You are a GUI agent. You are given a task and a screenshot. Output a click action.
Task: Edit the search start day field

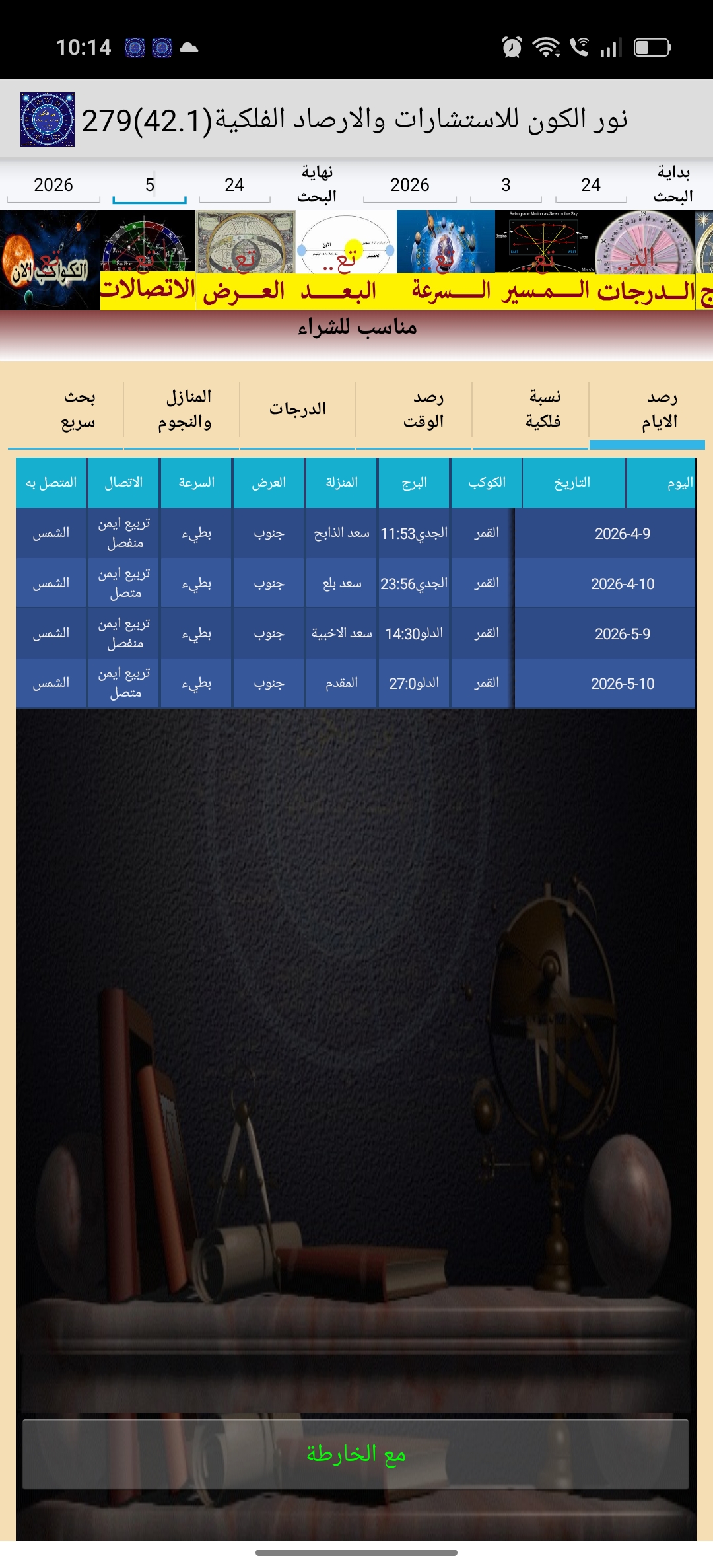[x=590, y=185]
